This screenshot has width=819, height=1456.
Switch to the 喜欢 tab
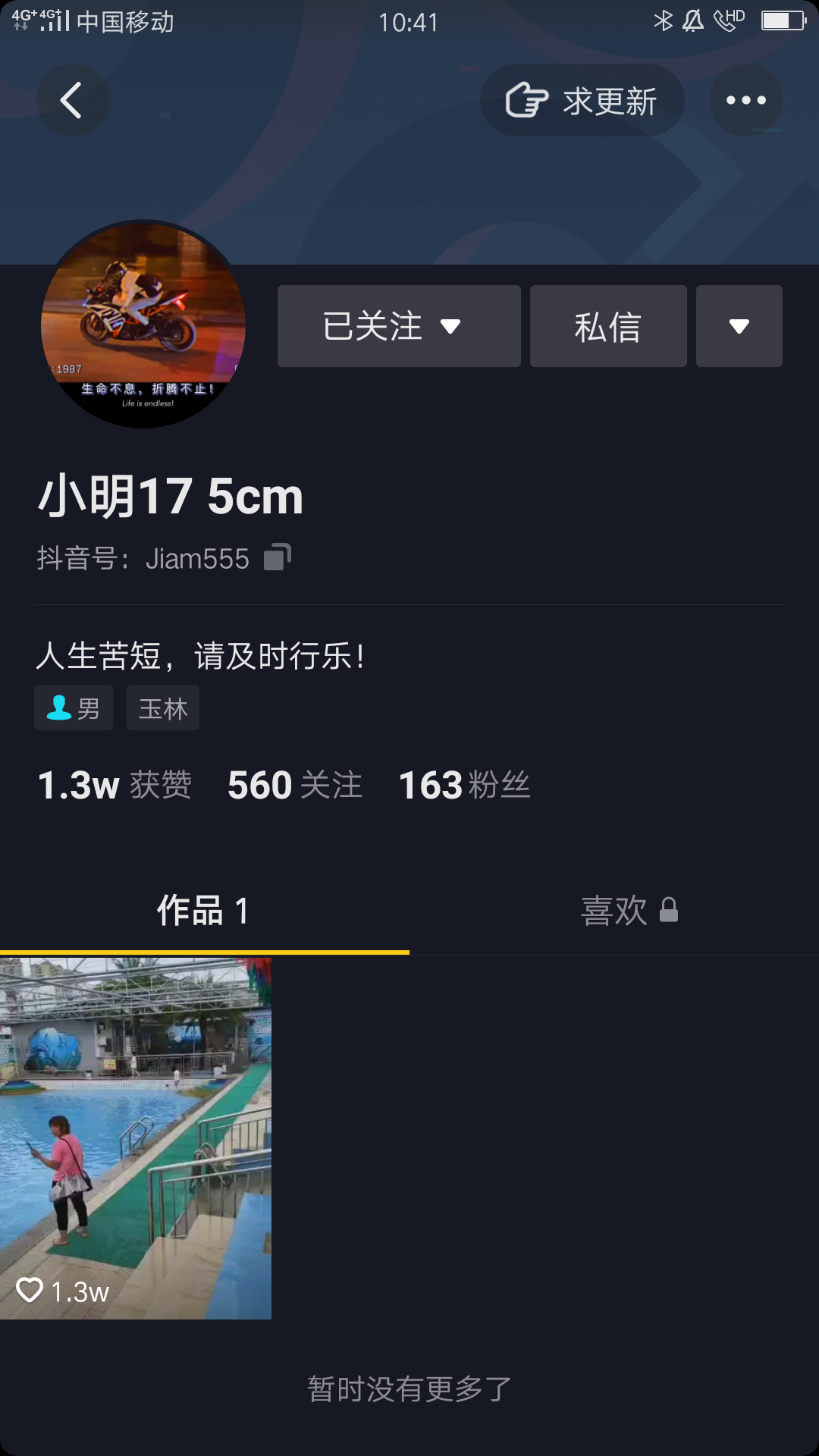point(628,910)
